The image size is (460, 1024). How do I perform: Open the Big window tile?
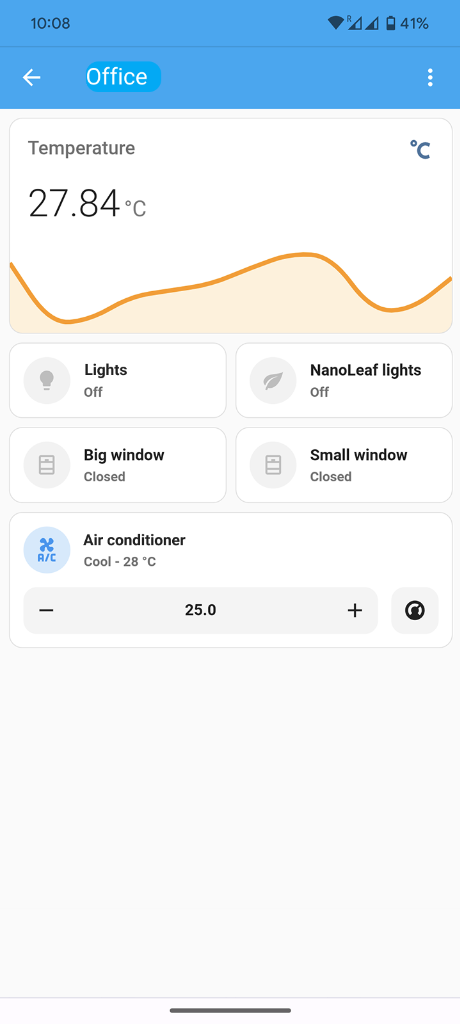coord(118,465)
